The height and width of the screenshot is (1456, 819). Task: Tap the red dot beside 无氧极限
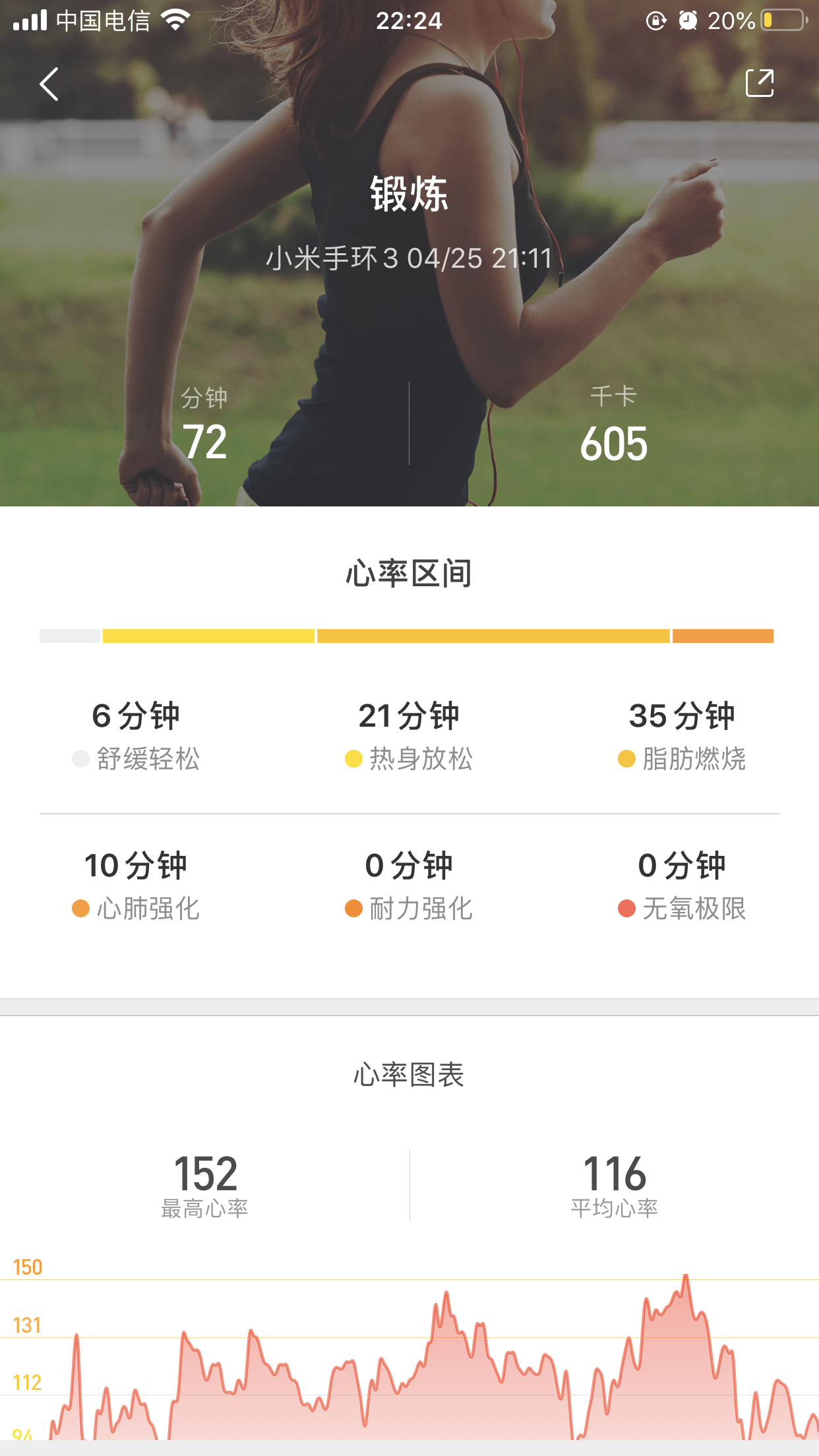[628, 909]
